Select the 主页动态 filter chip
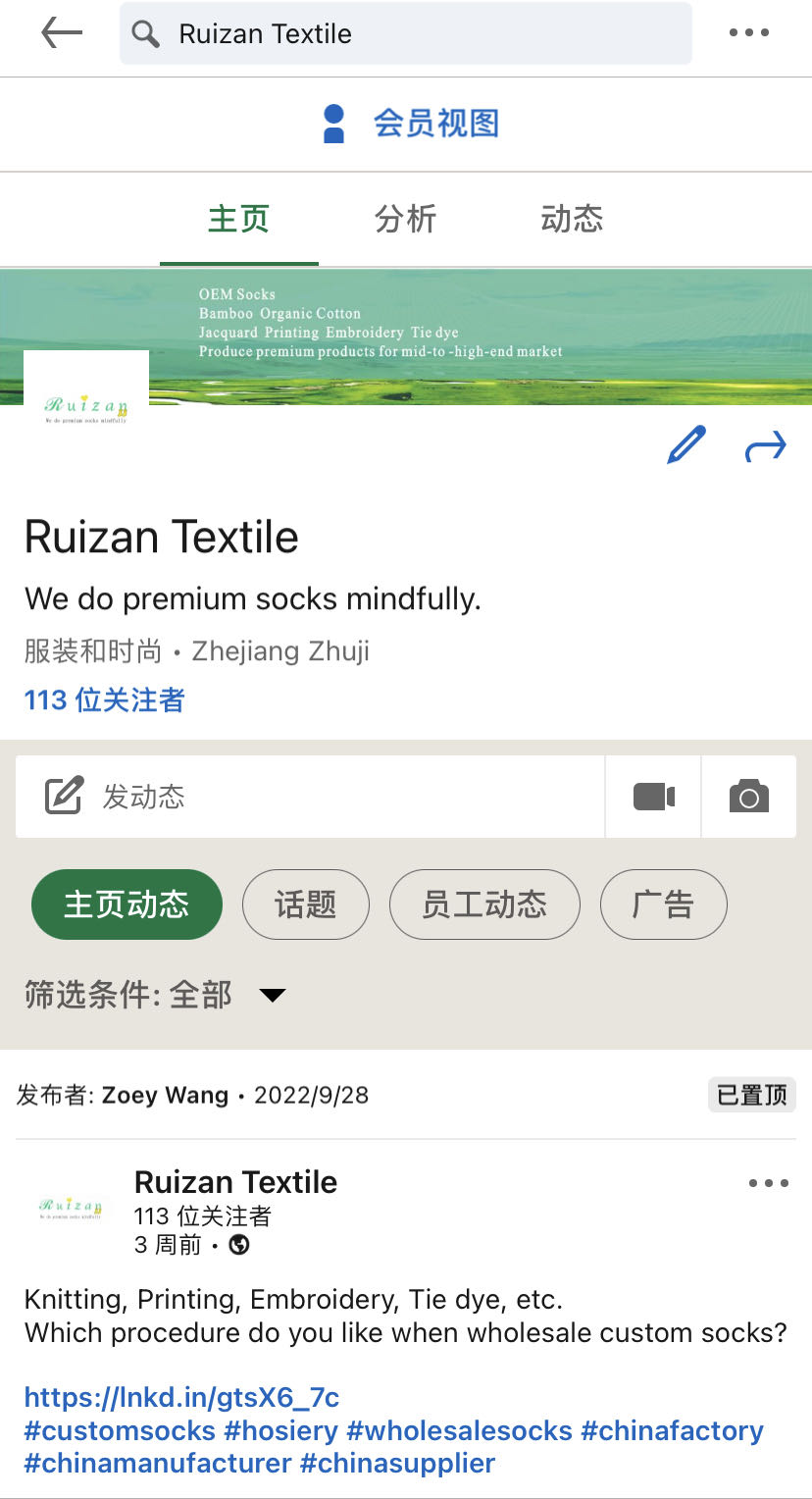The image size is (812, 1499). point(127,905)
